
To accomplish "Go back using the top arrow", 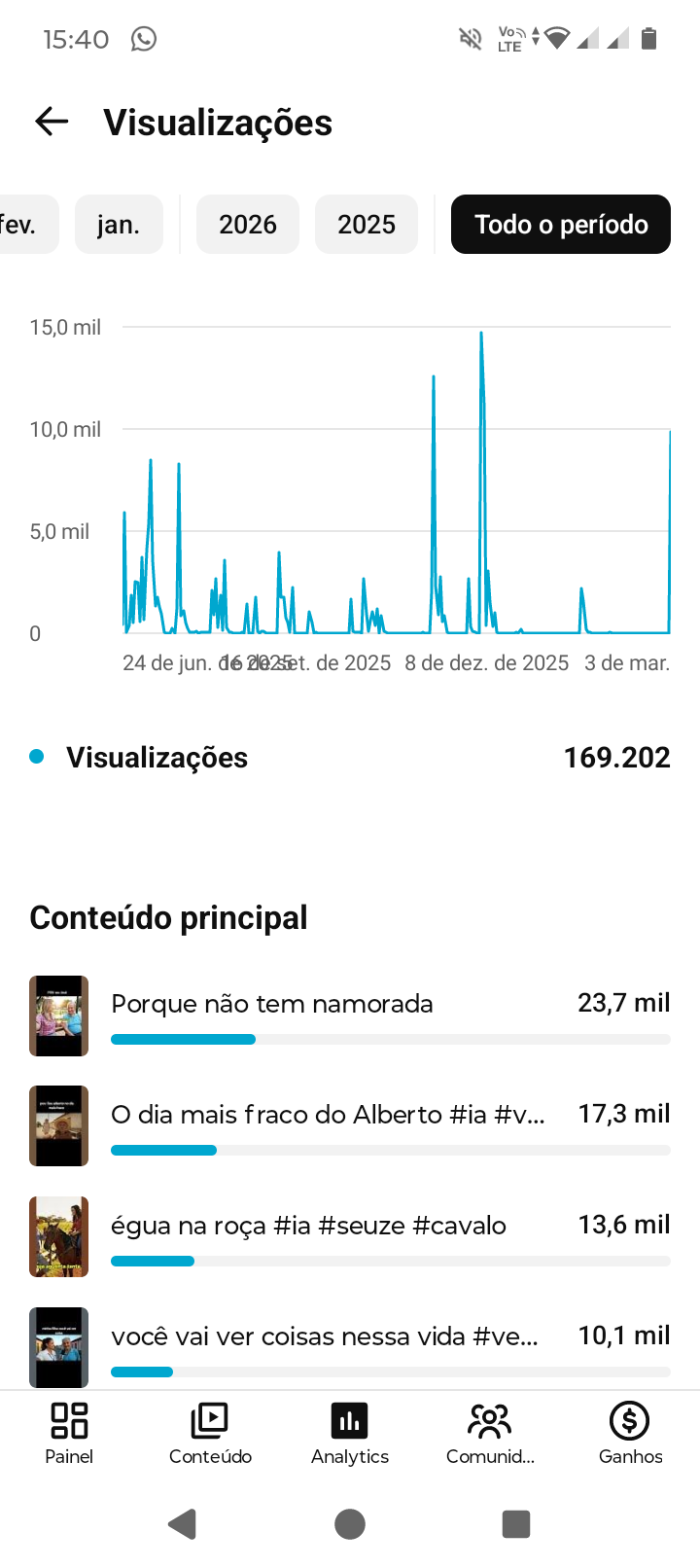I will pyautogui.click(x=52, y=122).
